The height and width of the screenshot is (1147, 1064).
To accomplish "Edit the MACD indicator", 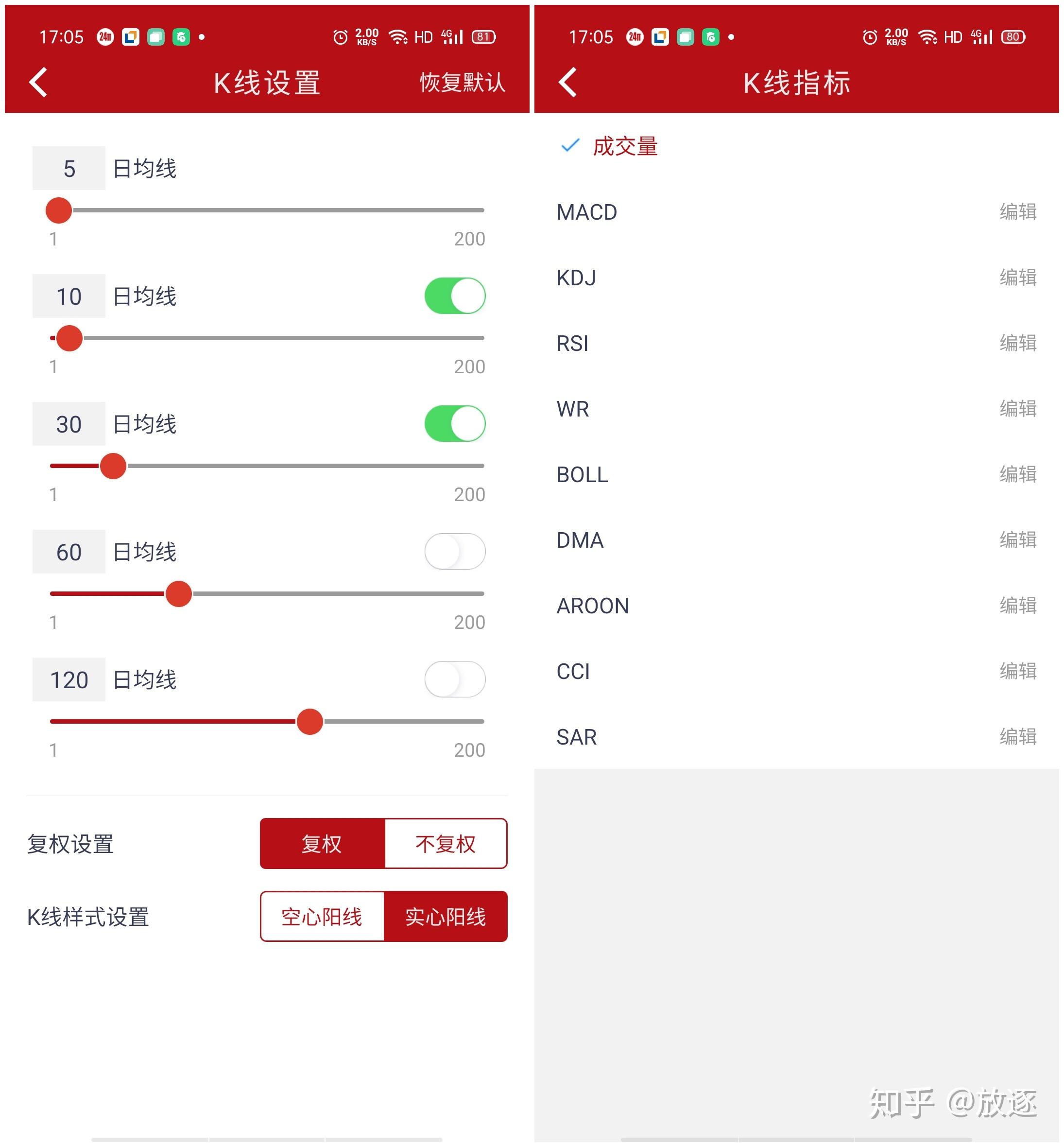I will (x=1017, y=212).
